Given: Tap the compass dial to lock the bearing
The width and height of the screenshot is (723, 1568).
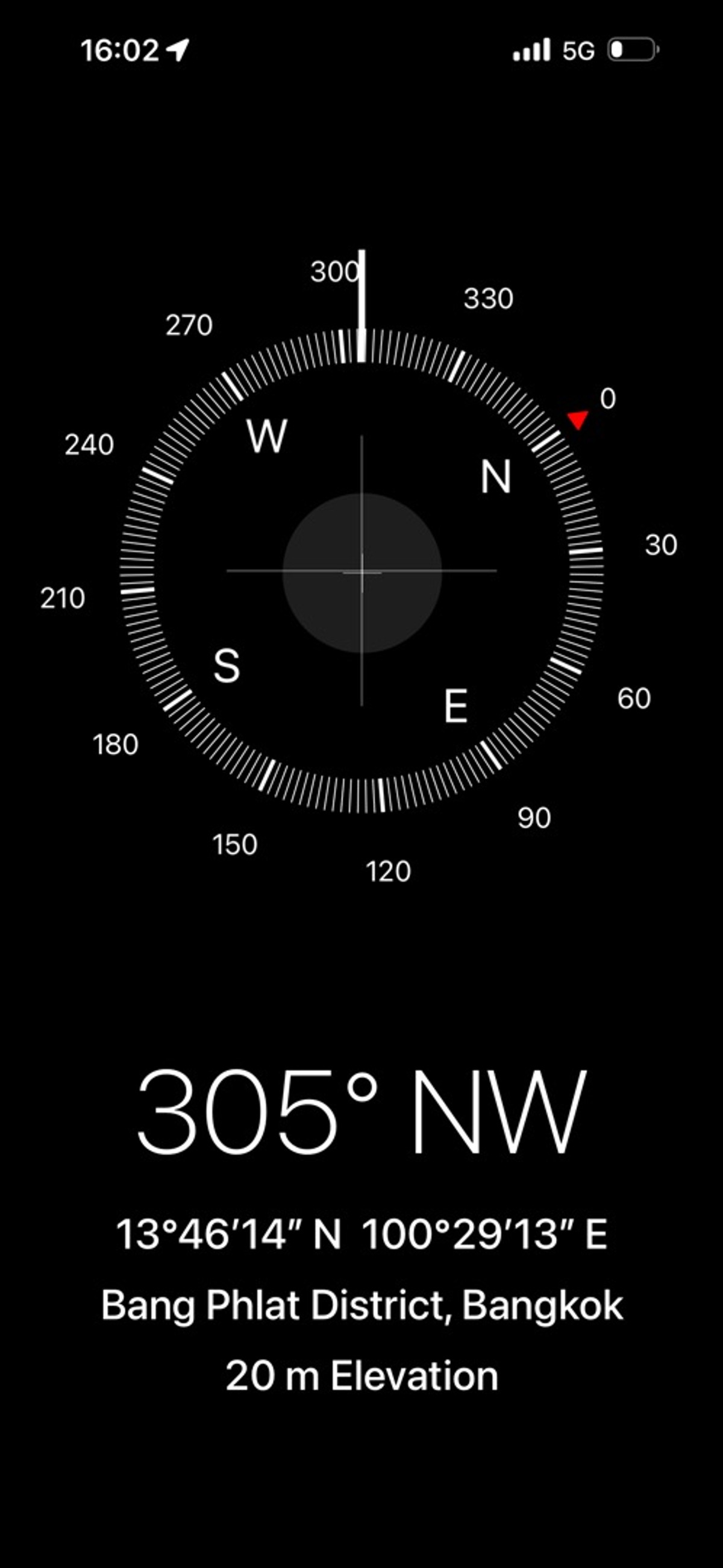Looking at the screenshot, I should click(x=361, y=571).
